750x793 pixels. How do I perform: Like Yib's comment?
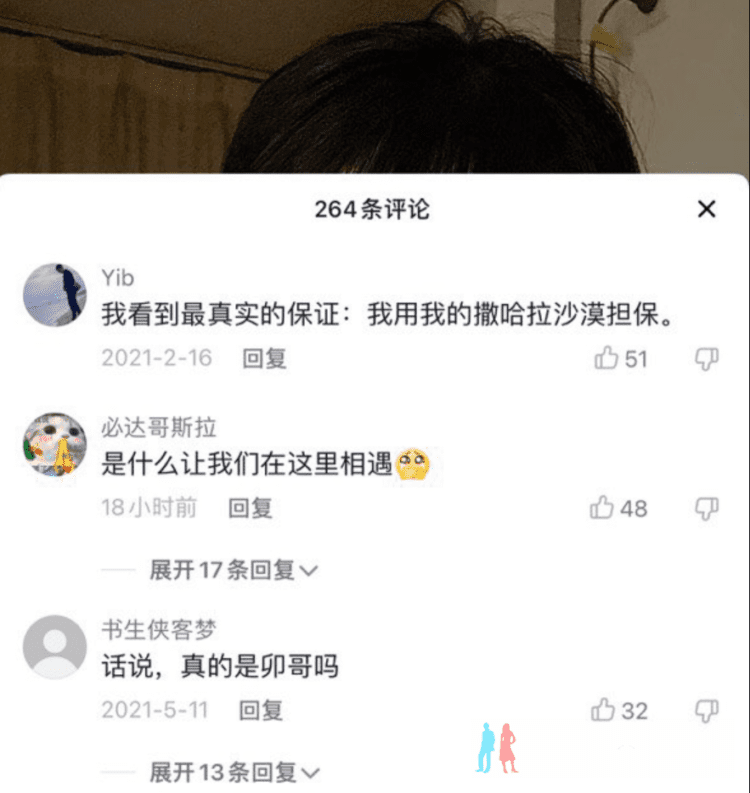tap(606, 358)
